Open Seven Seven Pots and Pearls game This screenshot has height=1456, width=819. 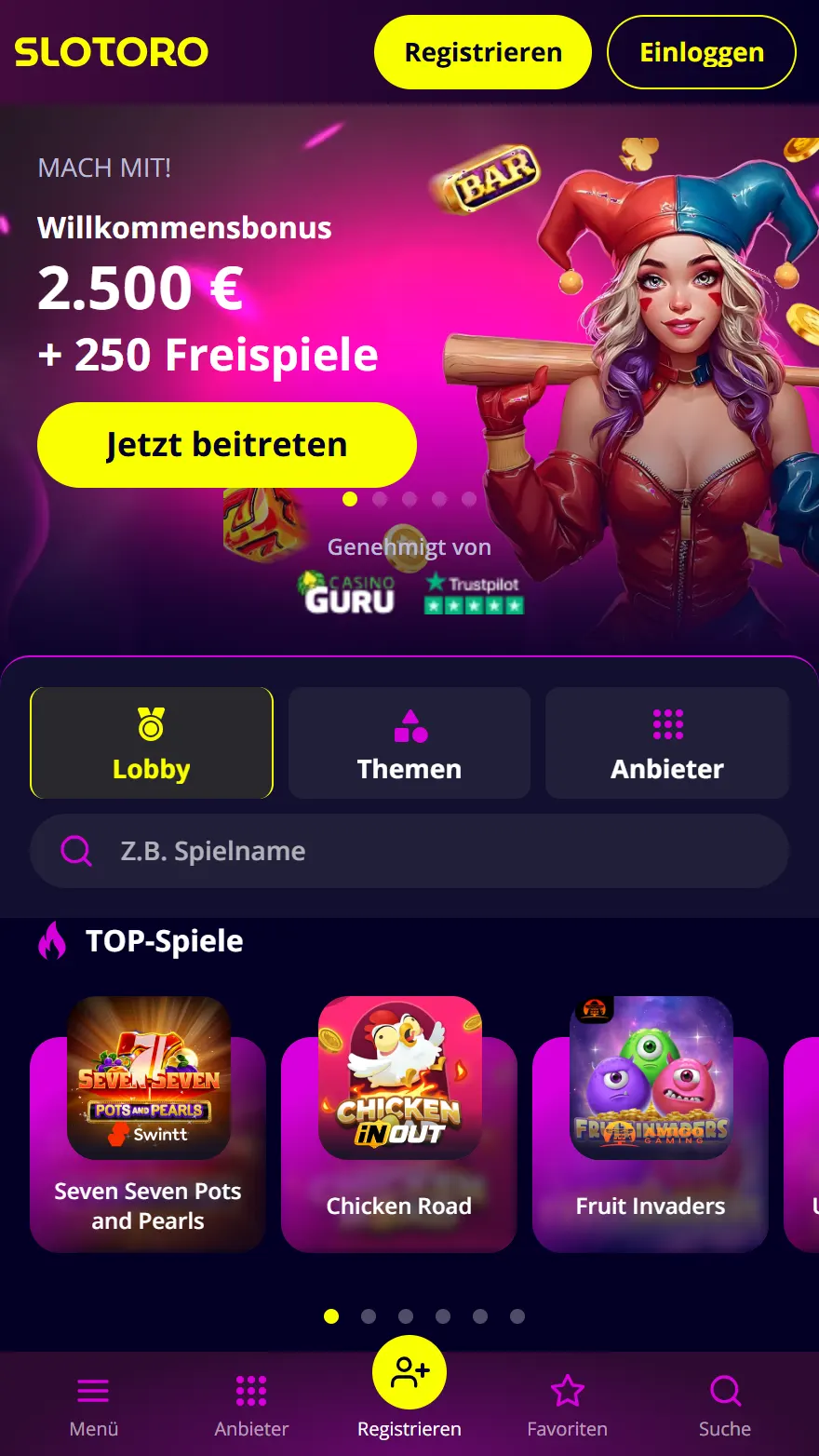(x=148, y=1125)
